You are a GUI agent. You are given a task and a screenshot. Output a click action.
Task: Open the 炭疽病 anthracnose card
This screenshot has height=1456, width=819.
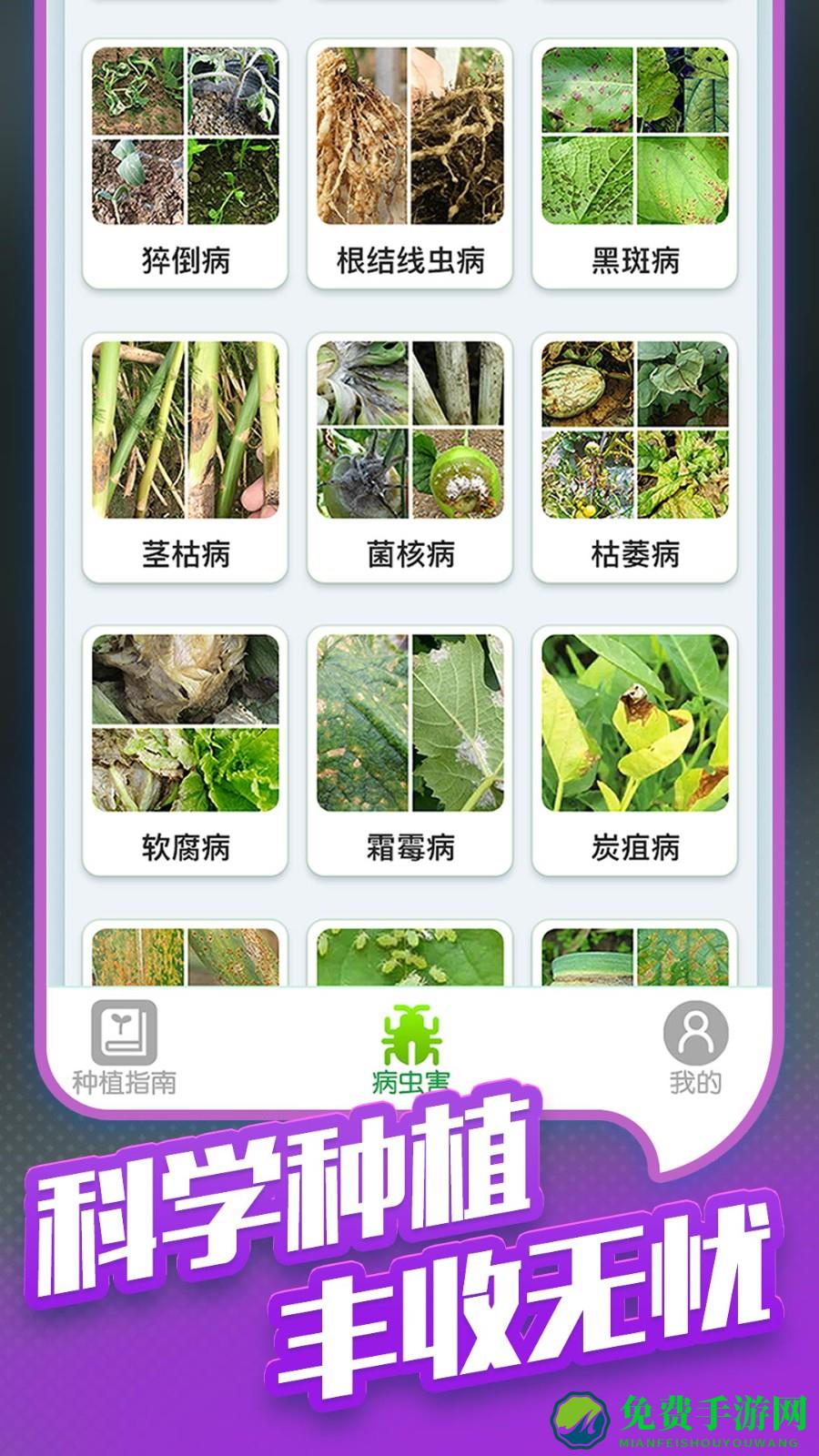pyautogui.click(x=634, y=737)
